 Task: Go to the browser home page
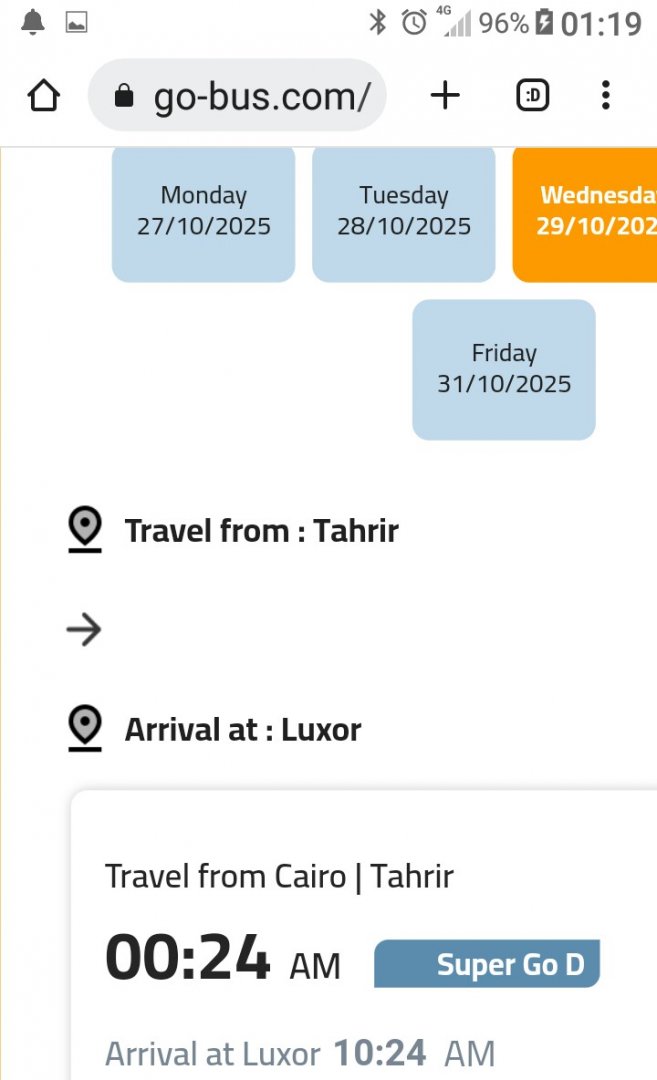pos(44,96)
